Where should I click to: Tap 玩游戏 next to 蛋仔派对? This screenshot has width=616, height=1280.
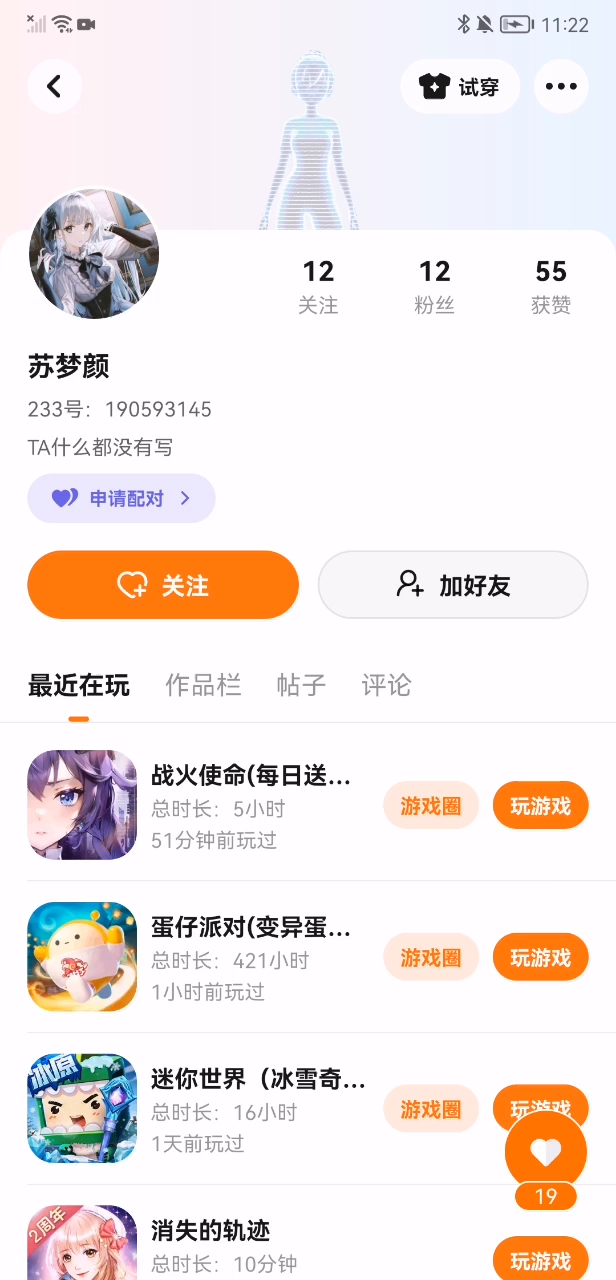point(540,958)
